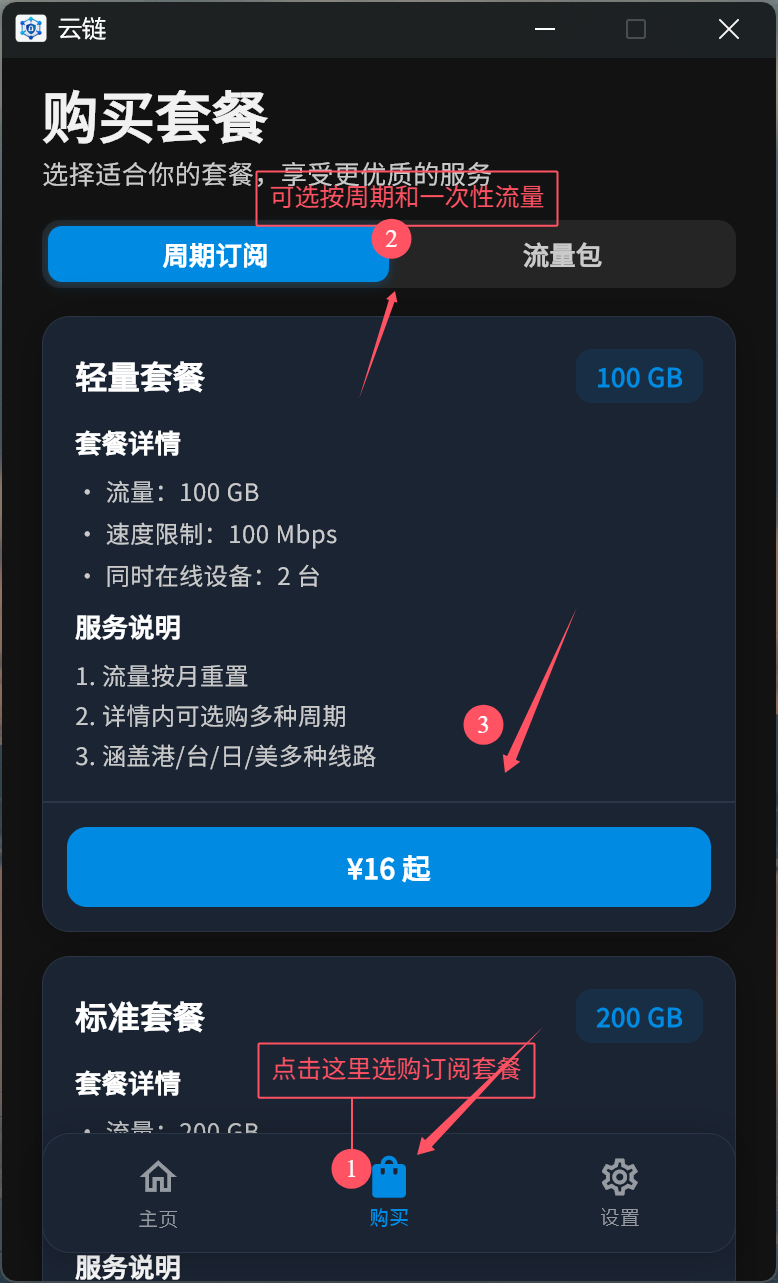
Task: Select the 周期订阅 tab
Action: pyautogui.click(x=218, y=255)
